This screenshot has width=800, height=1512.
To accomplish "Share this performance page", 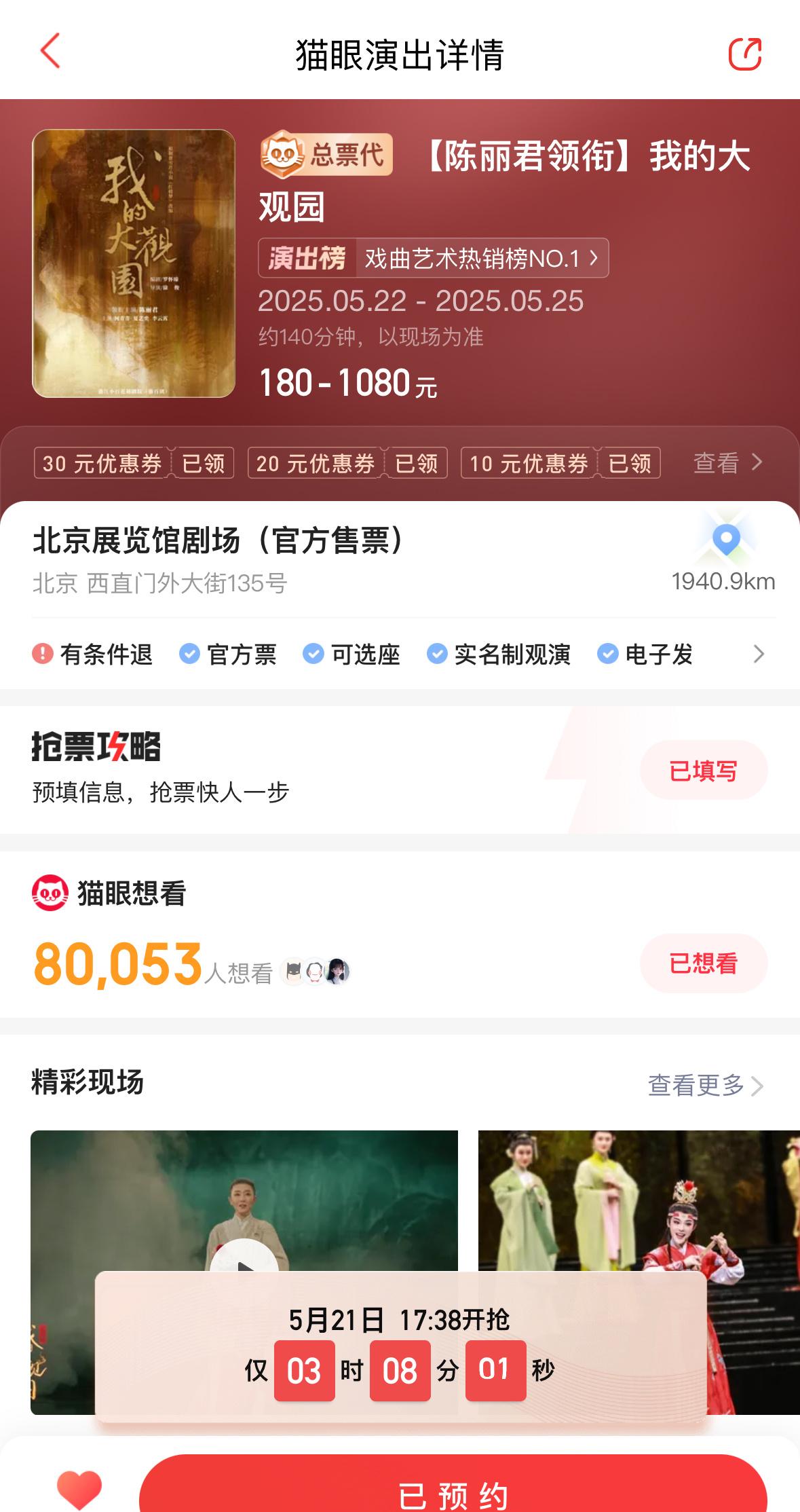I will [744, 54].
